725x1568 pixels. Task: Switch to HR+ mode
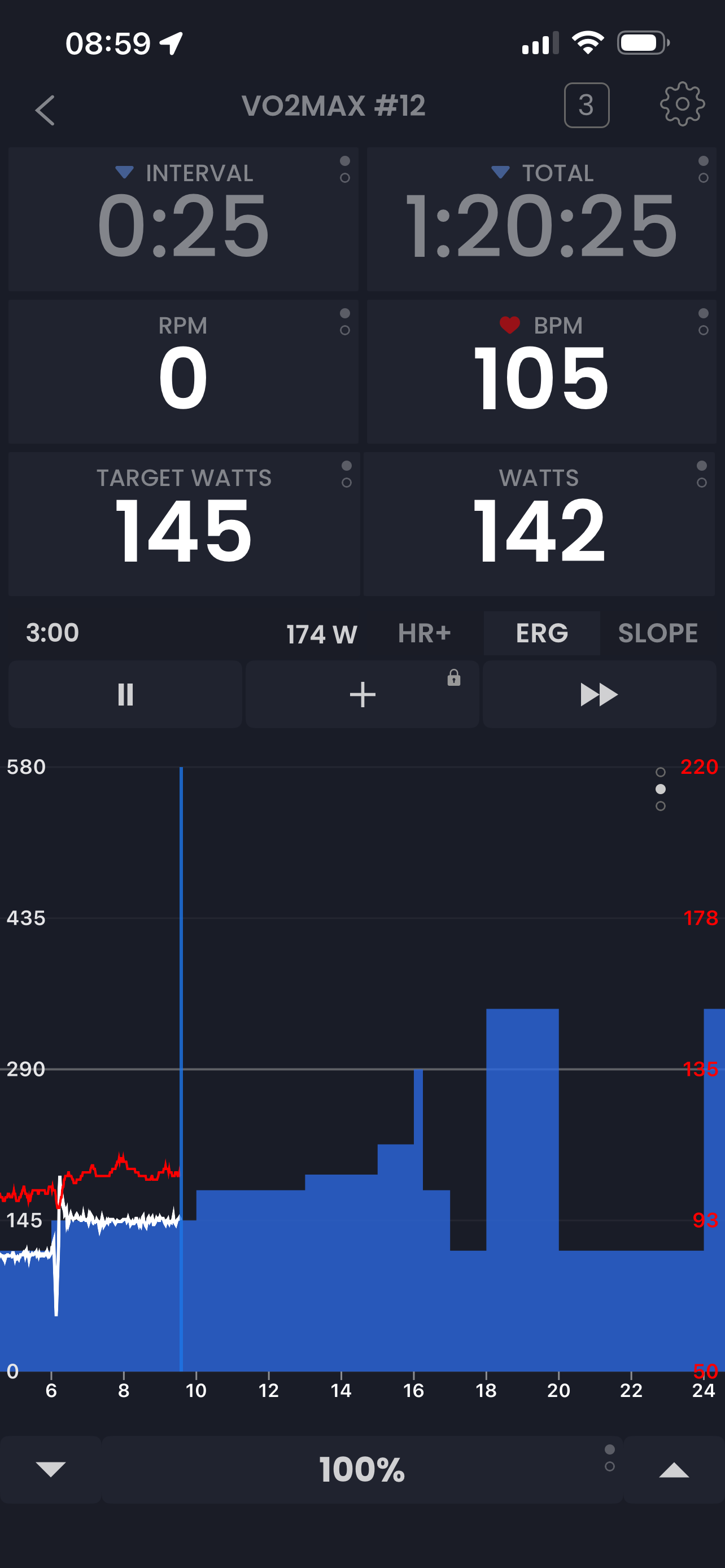click(x=424, y=633)
